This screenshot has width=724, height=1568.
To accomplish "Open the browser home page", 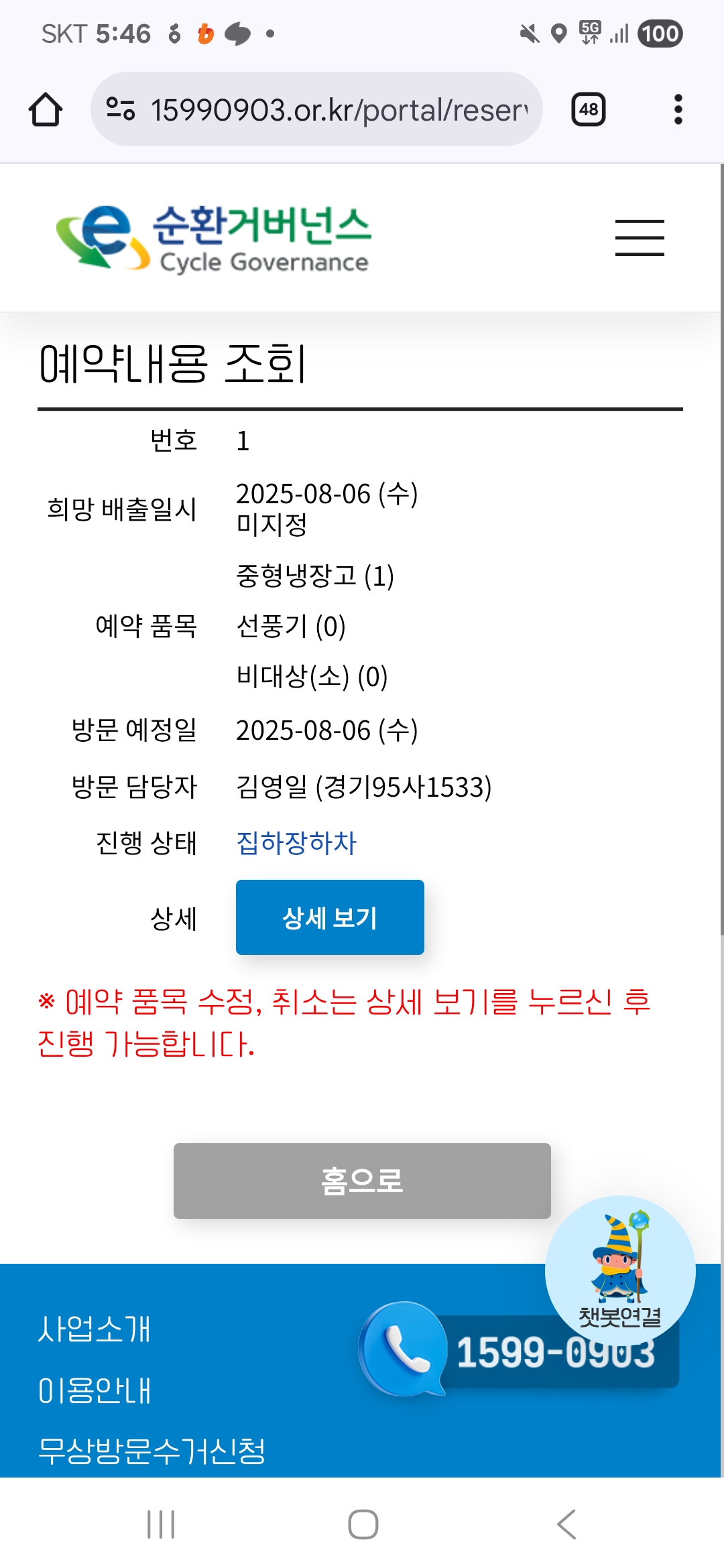I will pyautogui.click(x=46, y=109).
